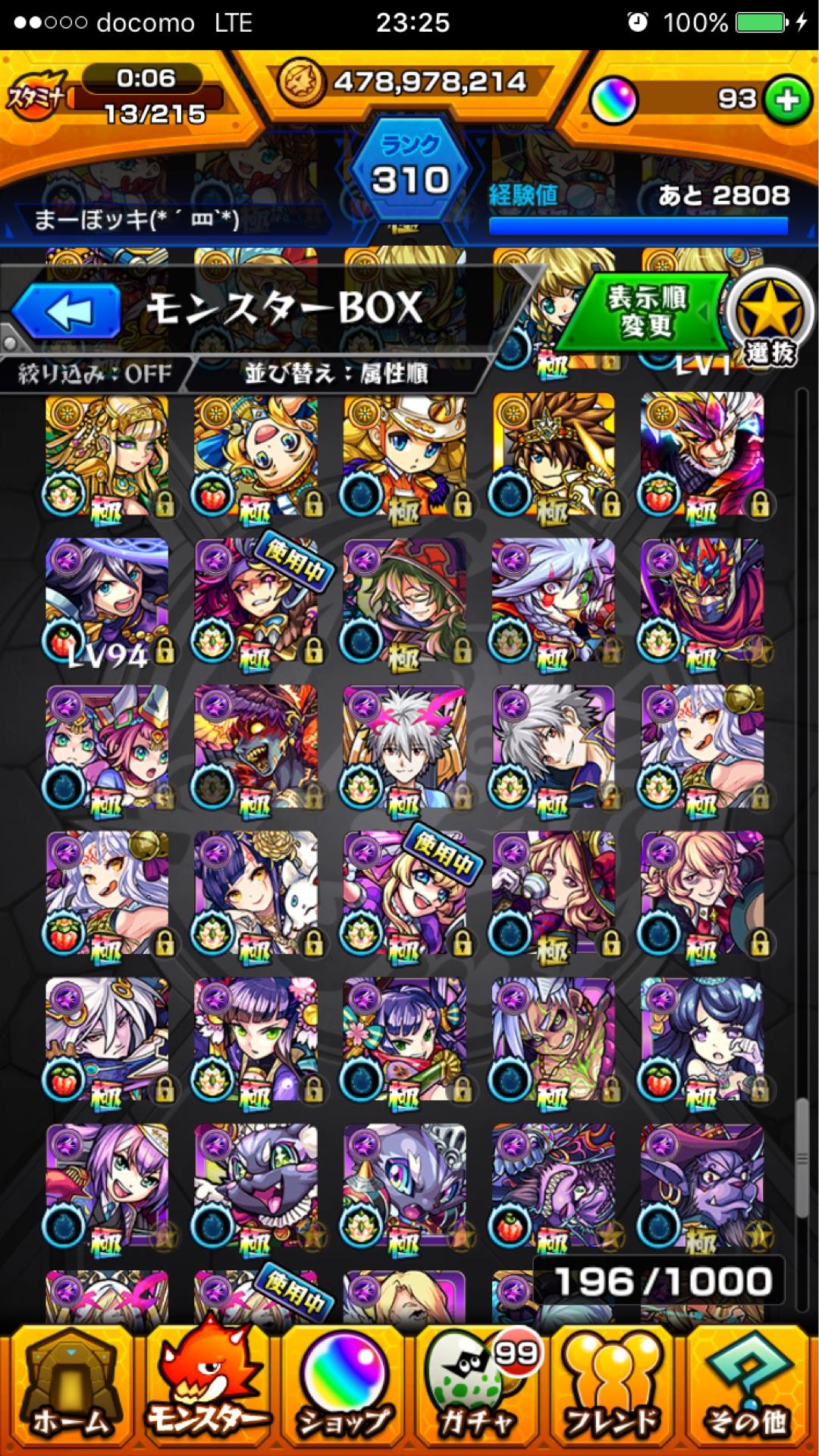This screenshot has height=1456, width=819.
Task: Switch to the ホーム tab
Action: (x=68, y=1392)
